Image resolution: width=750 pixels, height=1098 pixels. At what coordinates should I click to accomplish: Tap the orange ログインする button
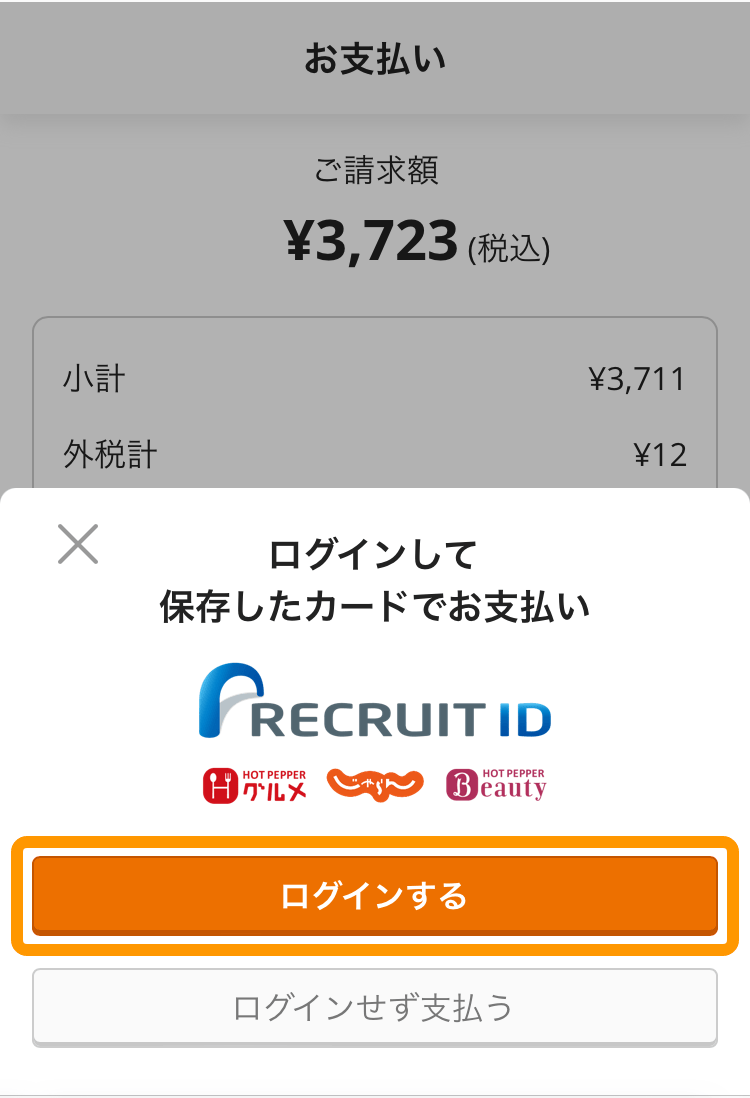pyautogui.click(x=374, y=894)
